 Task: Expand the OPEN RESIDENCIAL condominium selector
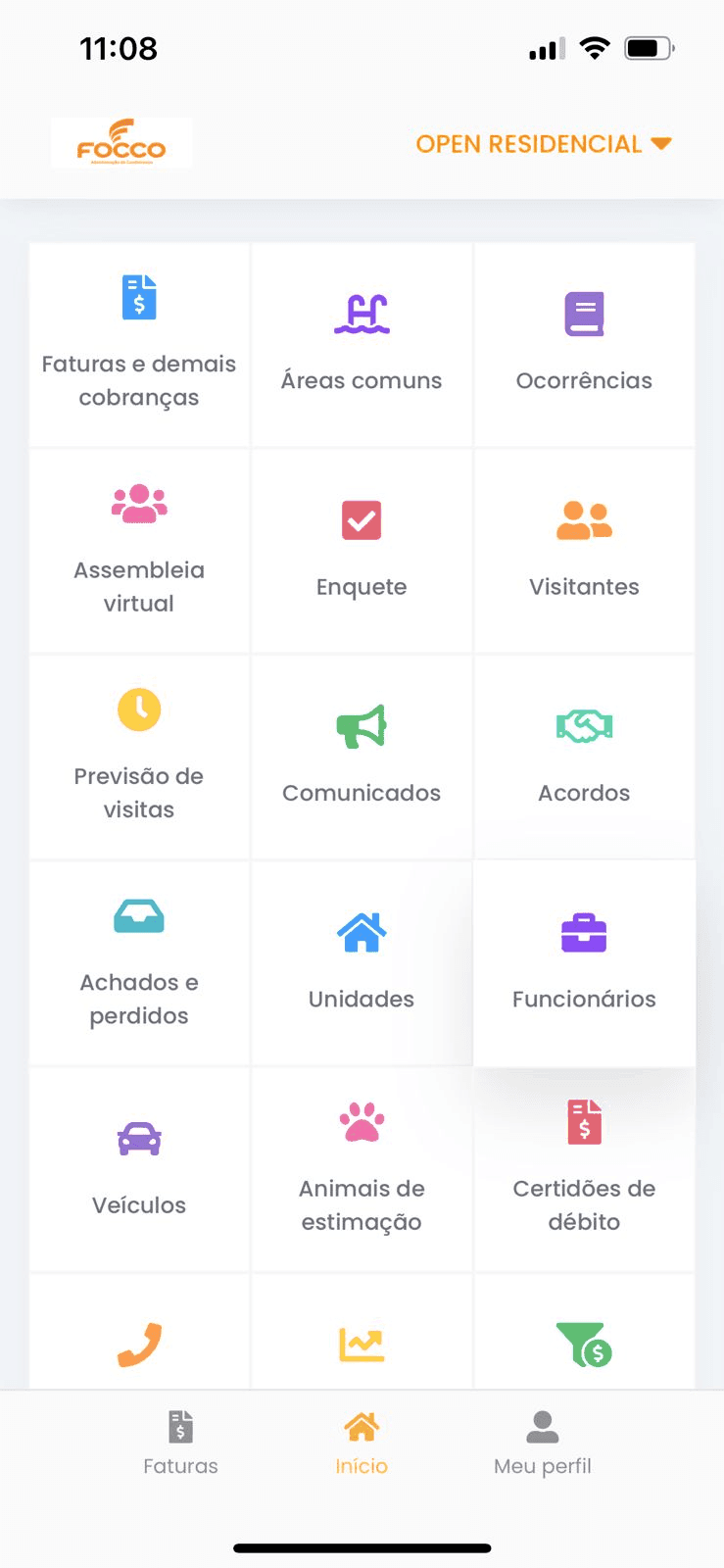coord(543,143)
